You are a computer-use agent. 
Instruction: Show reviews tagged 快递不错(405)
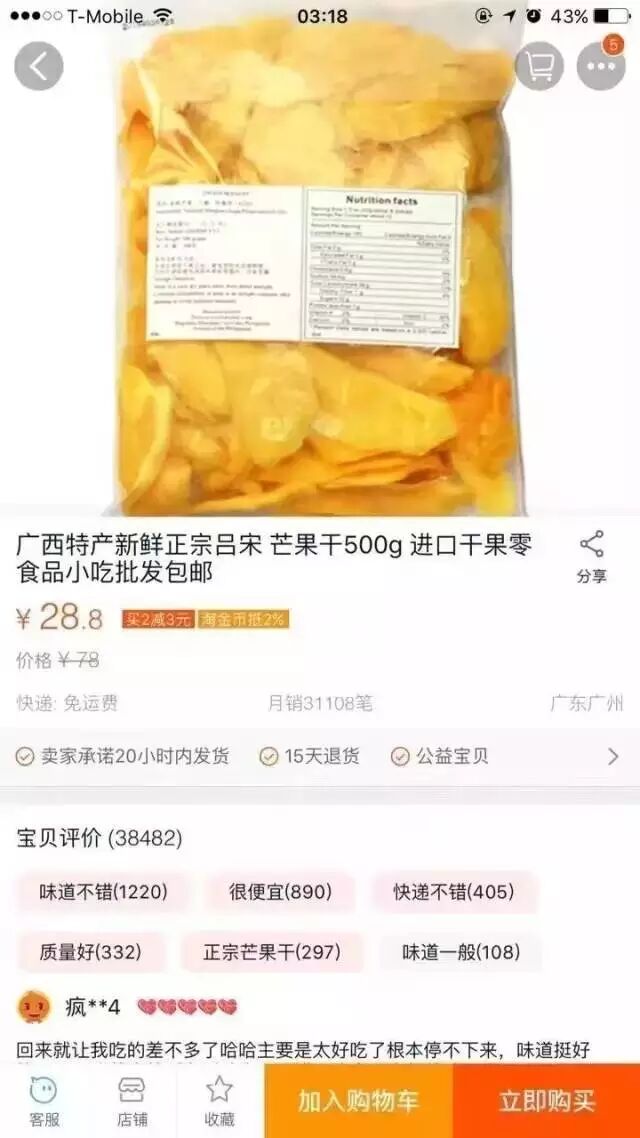[456, 892]
